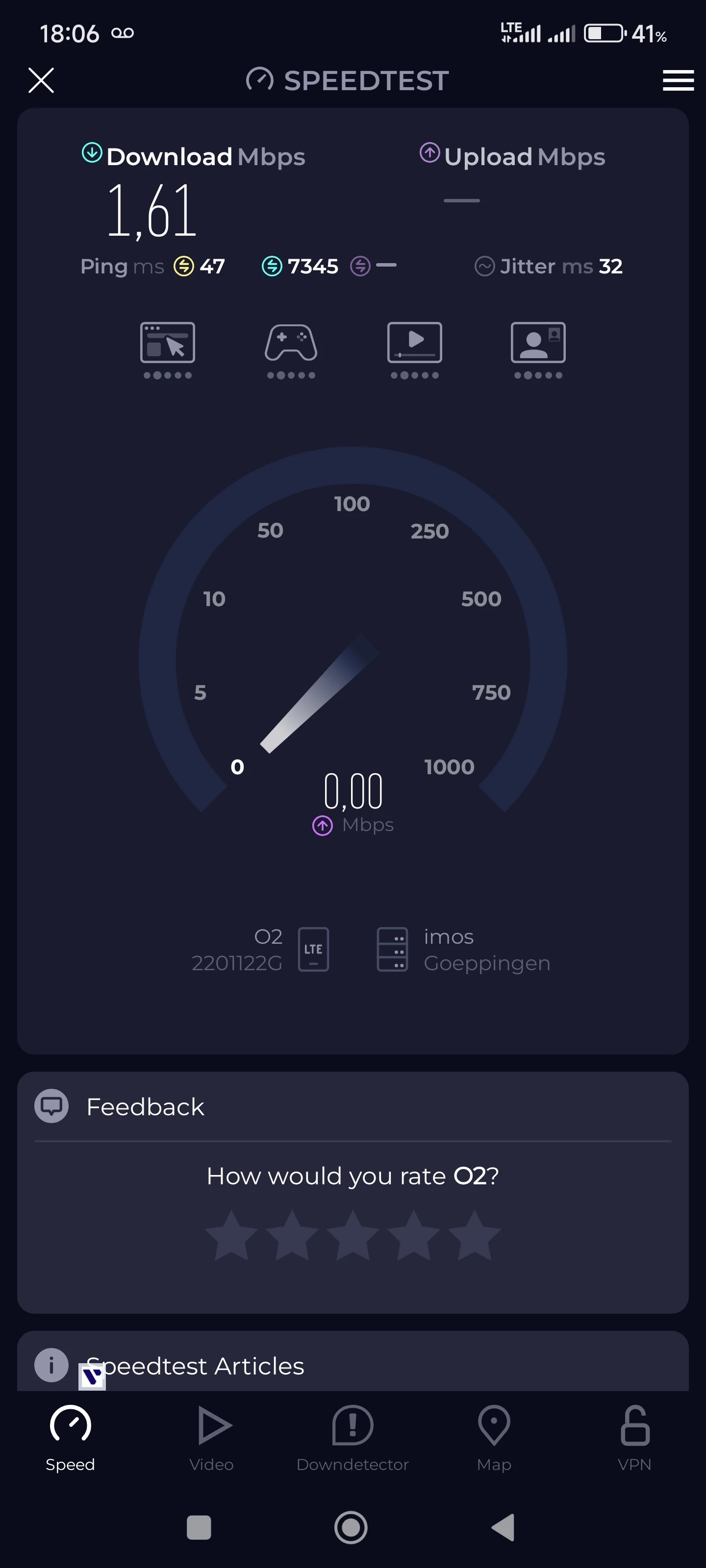Open the web browsing experience rating
Screen dimensions: 706x1568
tap(168, 350)
